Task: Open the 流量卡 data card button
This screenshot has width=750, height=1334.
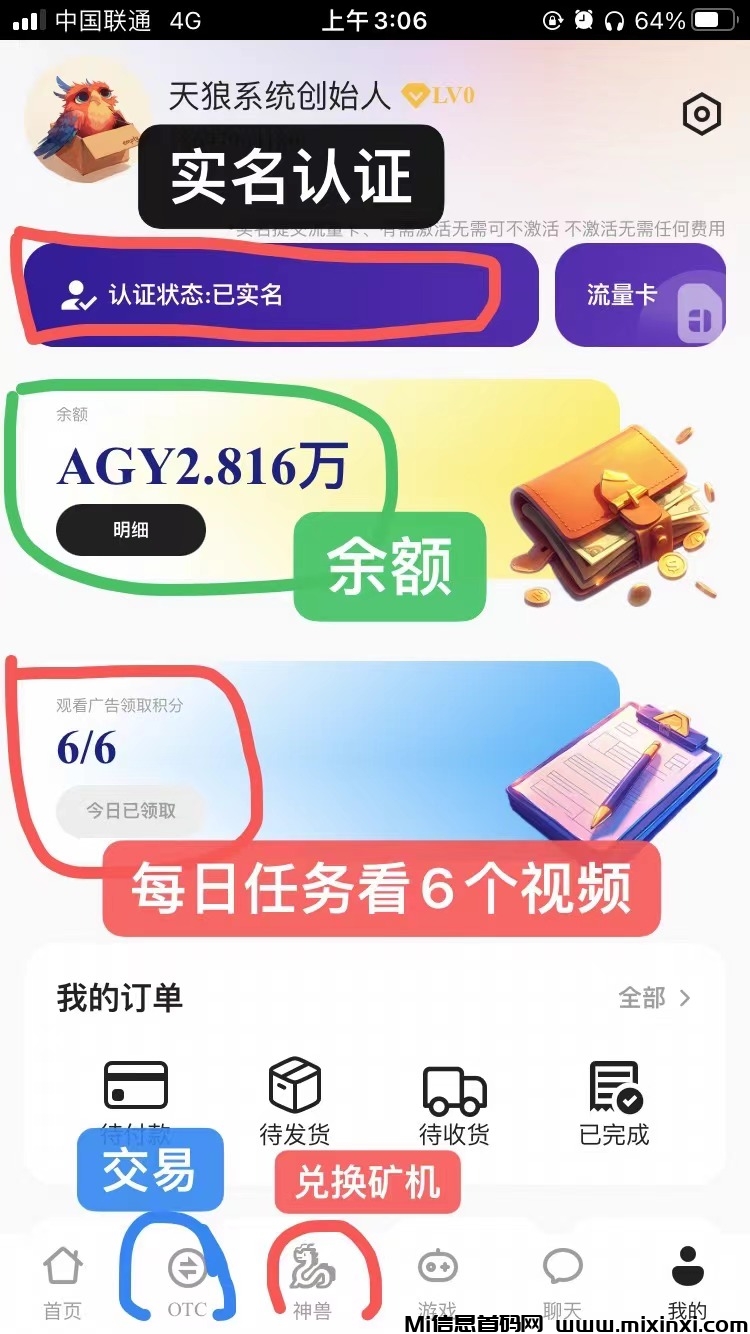Action: coord(640,294)
